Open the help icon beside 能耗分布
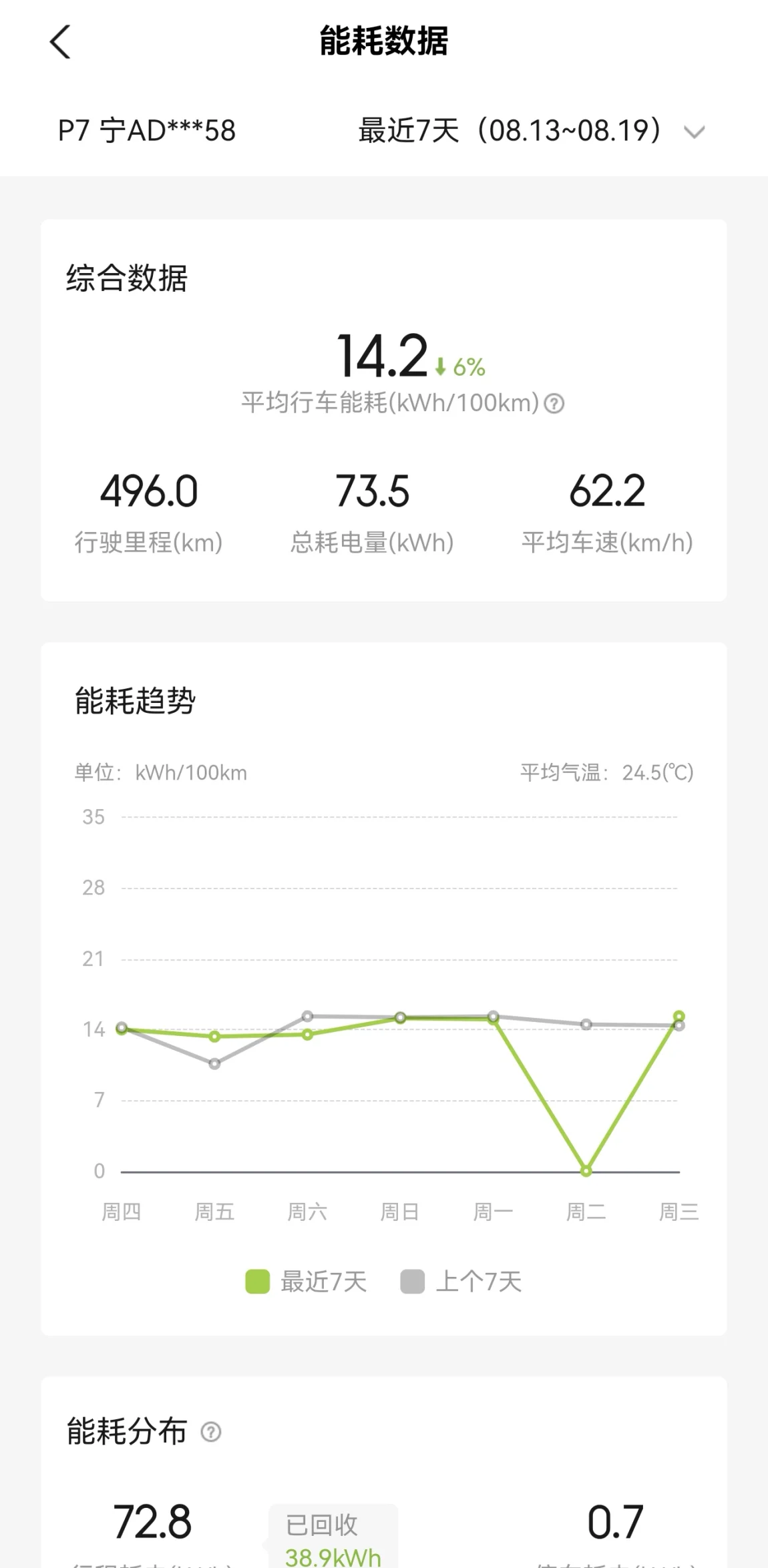The width and height of the screenshot is (768, 1568). [x=211, y=1432]
